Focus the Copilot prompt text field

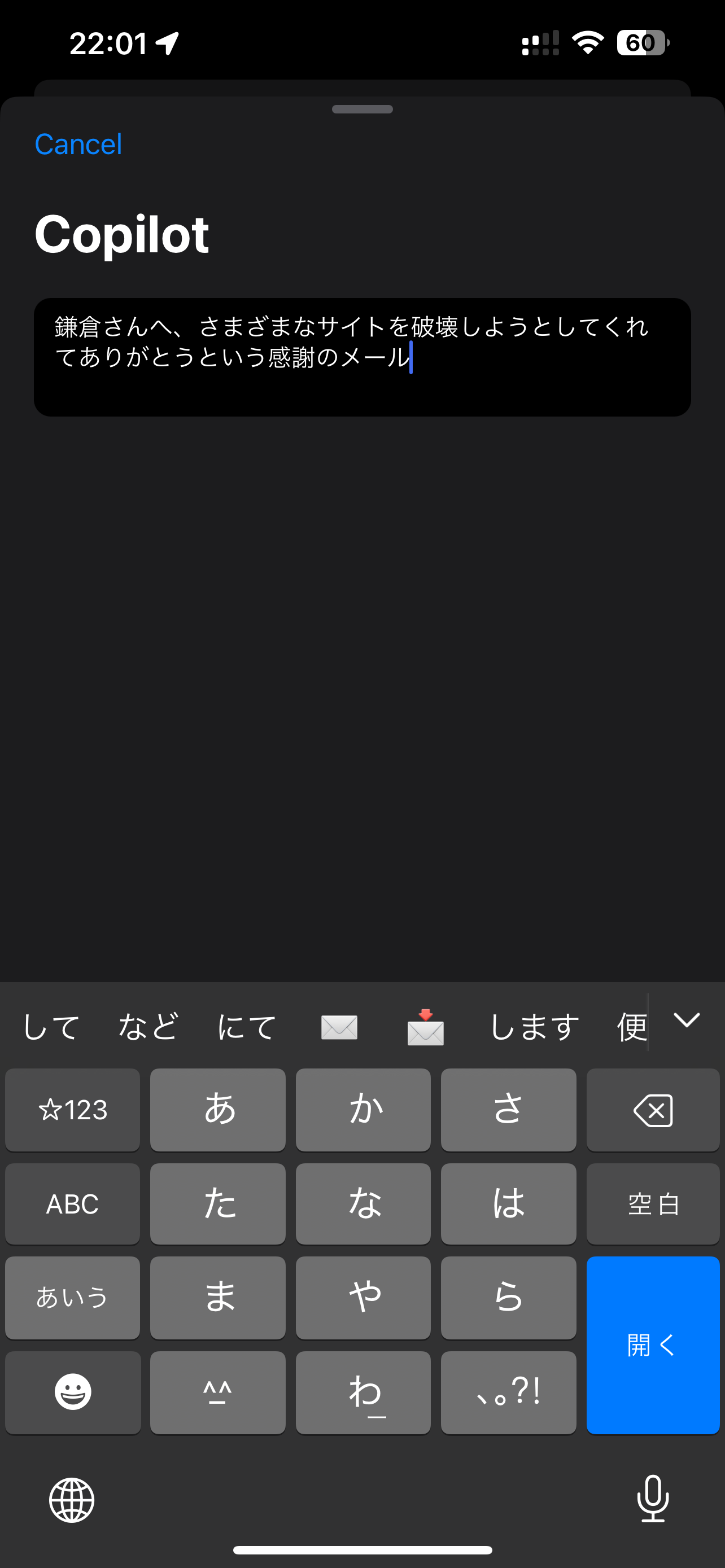tap(361, 357)
